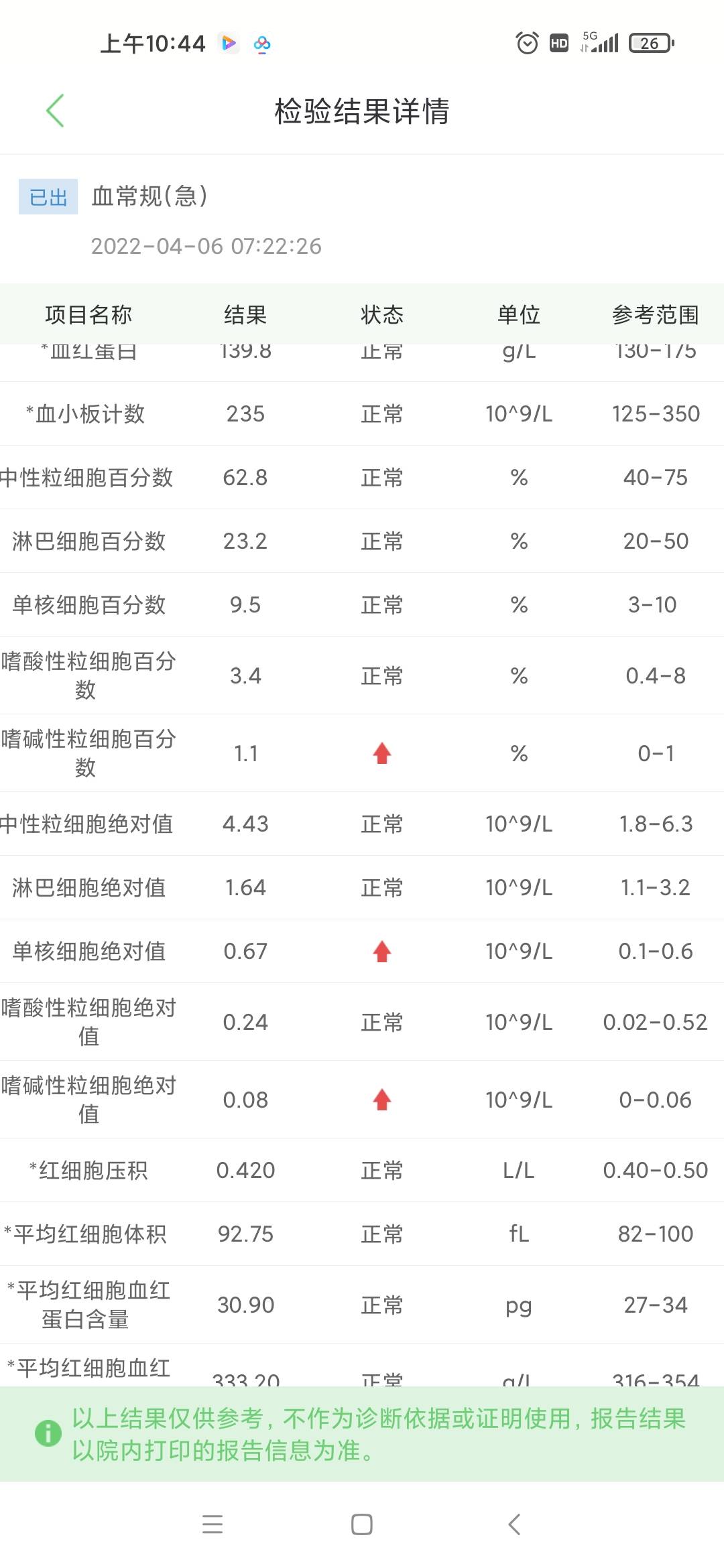Tap the red up arrow beside 嗜碱性粒细胞百分数
This screenshot has height=1568, width=724.
click(x=381, y=753)
